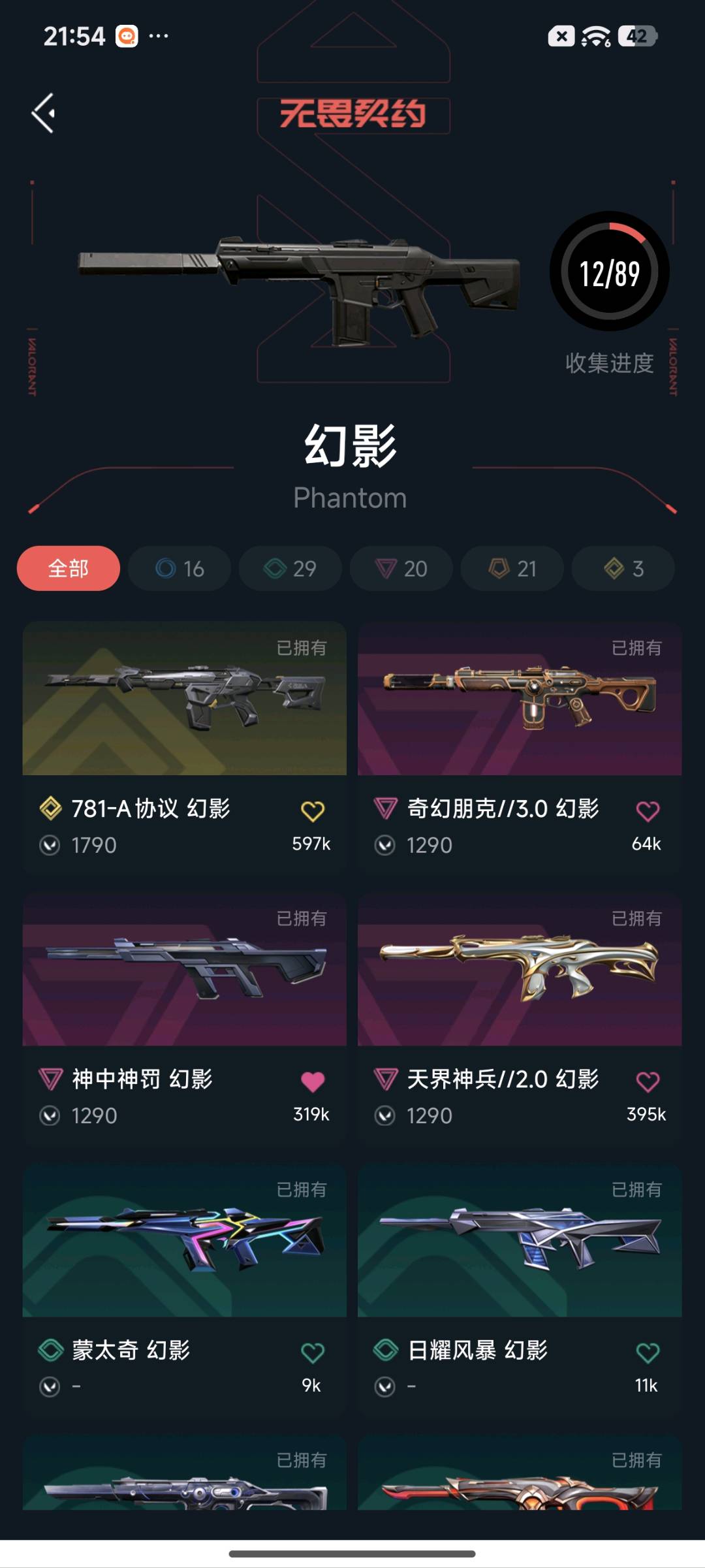
Task: Like the 天界神兵//2.0 幻影 skin
Action: [x=648, y=1081]
